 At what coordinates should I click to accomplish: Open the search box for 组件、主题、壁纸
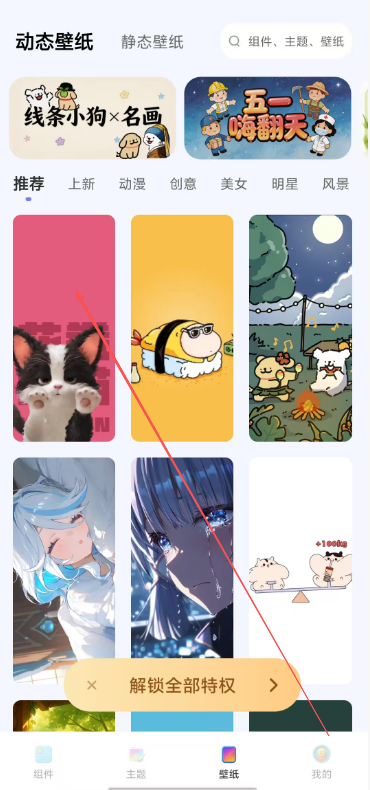(x=286, y=41)
